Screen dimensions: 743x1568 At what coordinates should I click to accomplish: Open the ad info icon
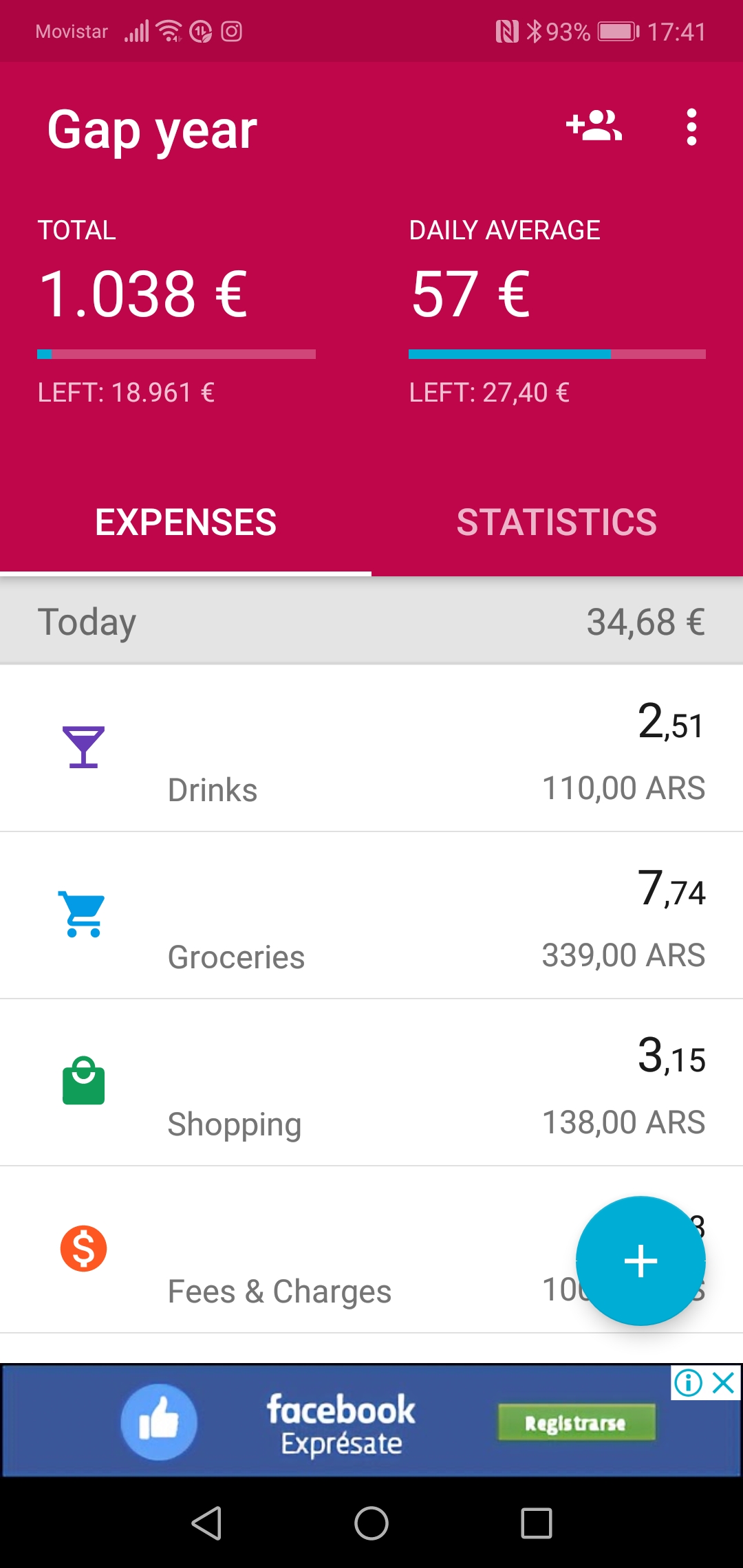point(689,1382)
